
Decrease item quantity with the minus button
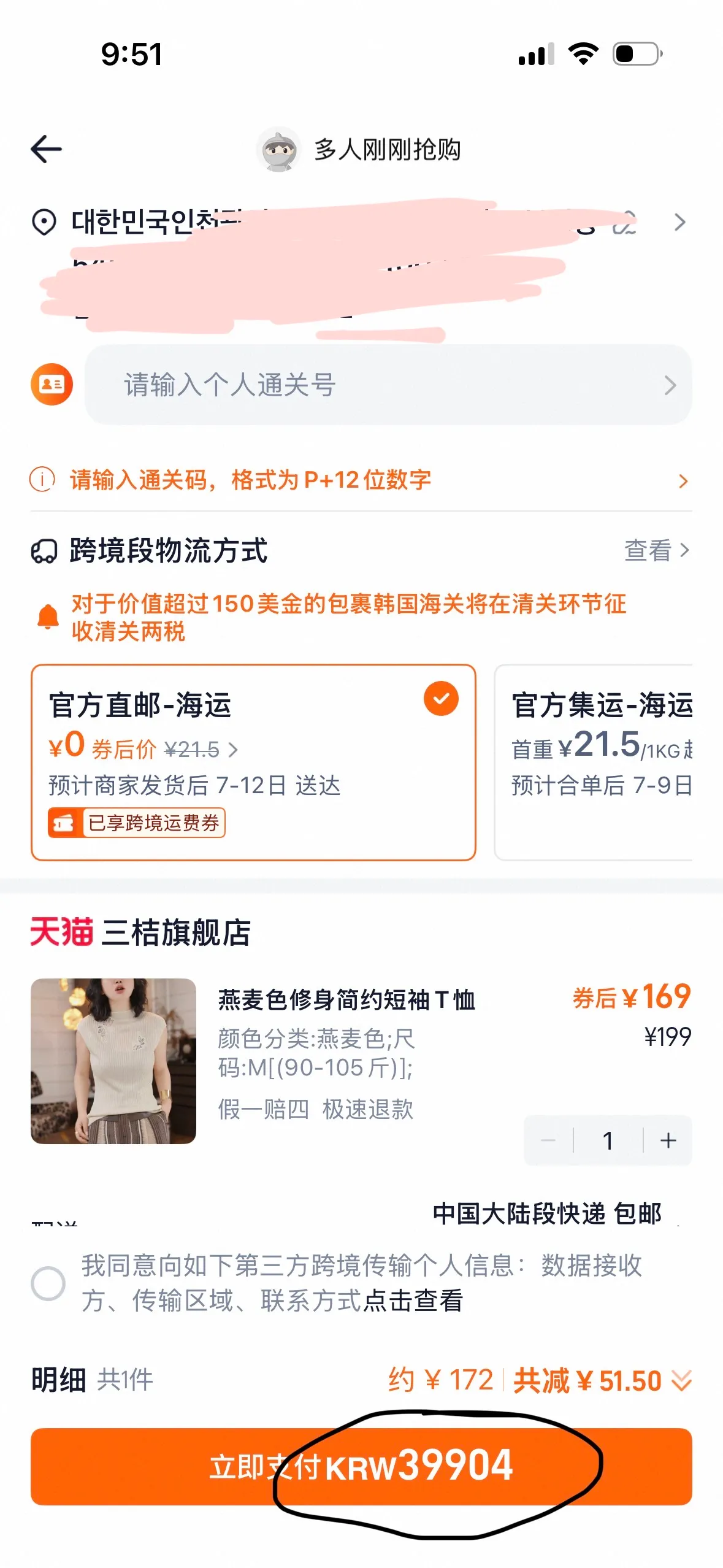pyautogui.click(x=548, y=1140)
